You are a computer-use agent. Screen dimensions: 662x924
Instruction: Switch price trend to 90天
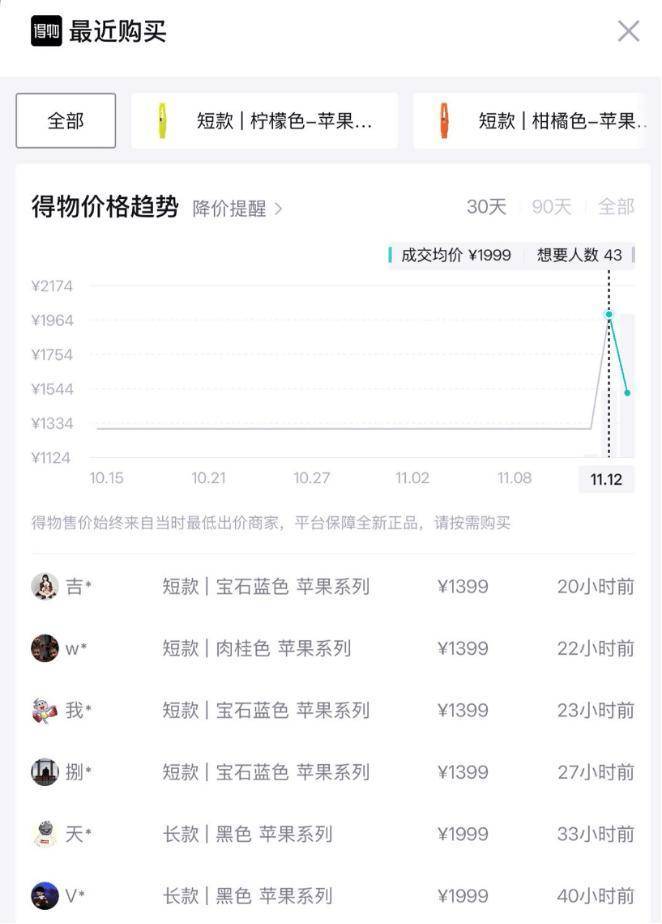click(x=551, y=207)
